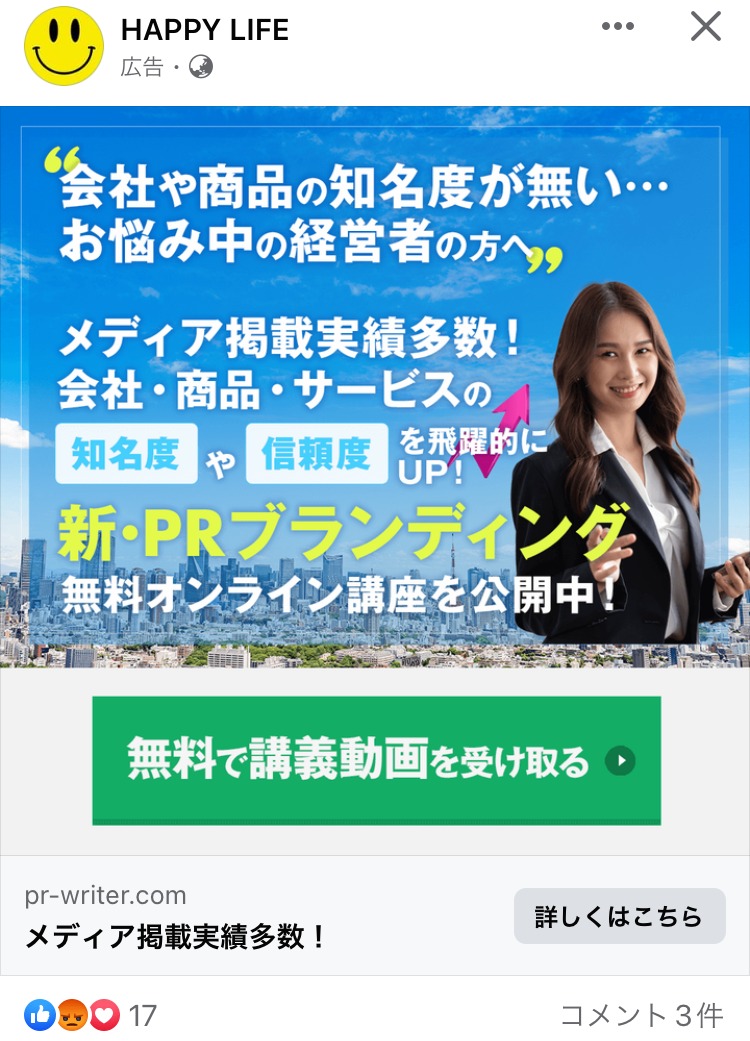Tap the 詳しくはこちら button
Viewport: 750px width, 1041px height.
click(619, 916)
